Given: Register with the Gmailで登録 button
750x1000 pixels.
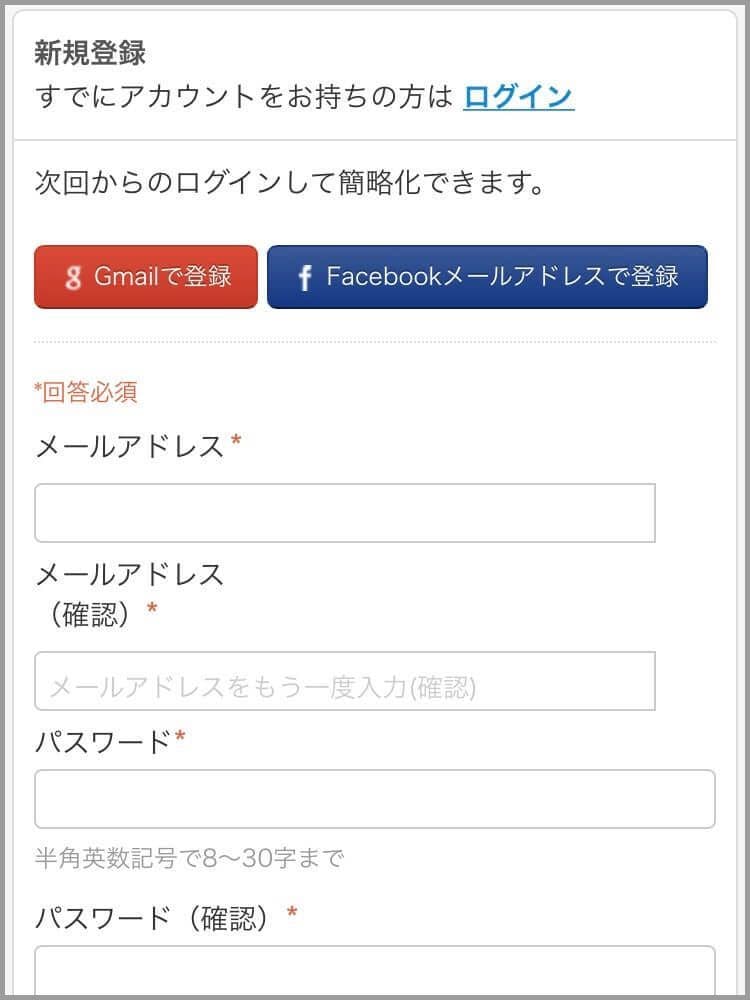Looking at the screenshot, I should point(146,277).
